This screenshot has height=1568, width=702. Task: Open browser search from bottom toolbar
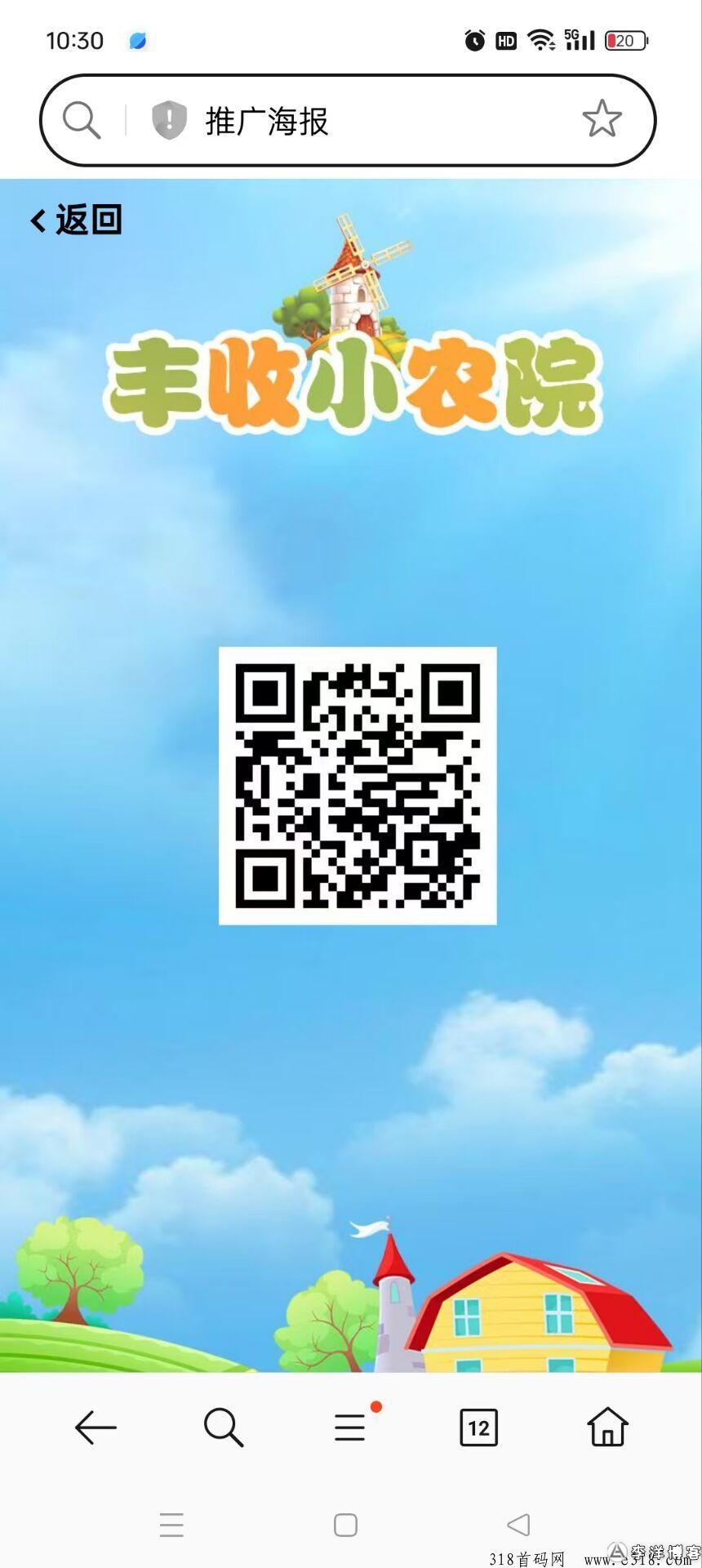223,1428
